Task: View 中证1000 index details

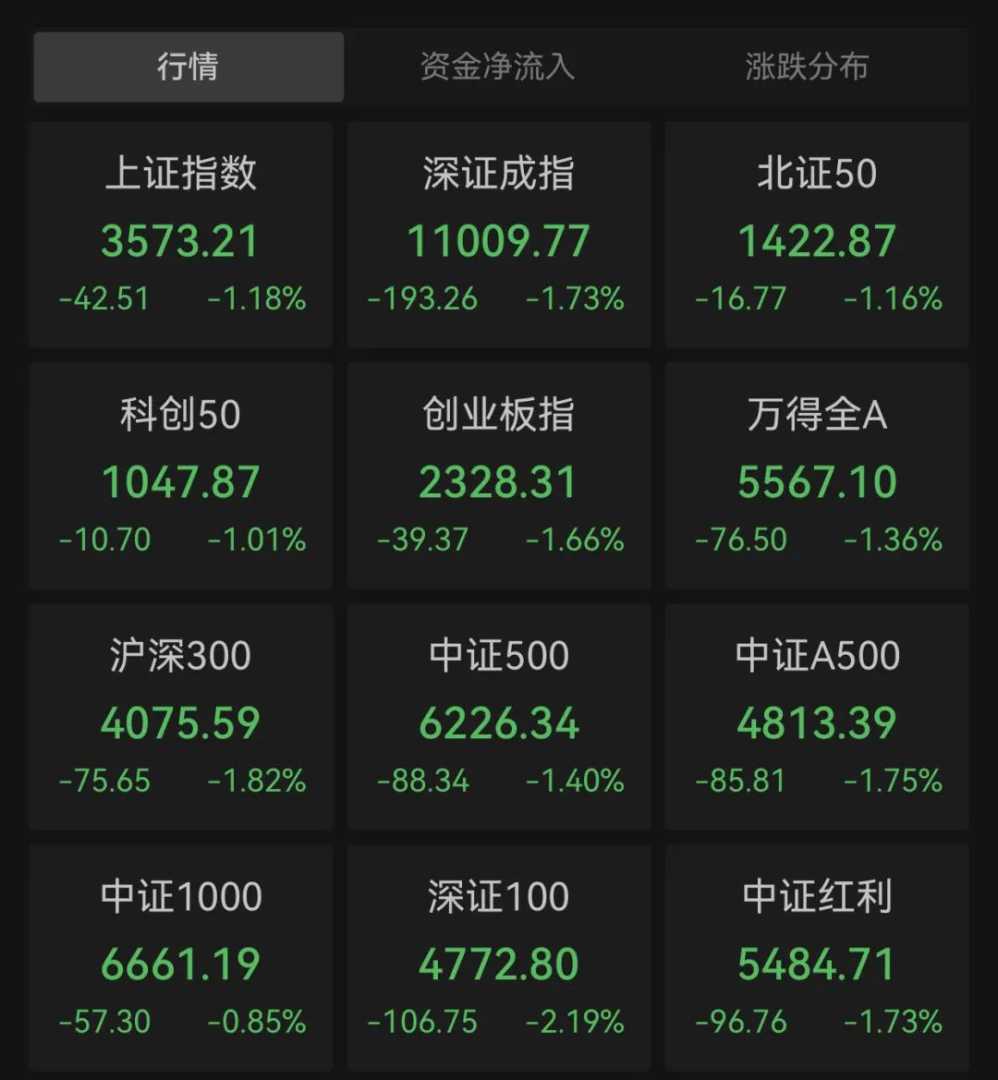Action: pos(181,957)
